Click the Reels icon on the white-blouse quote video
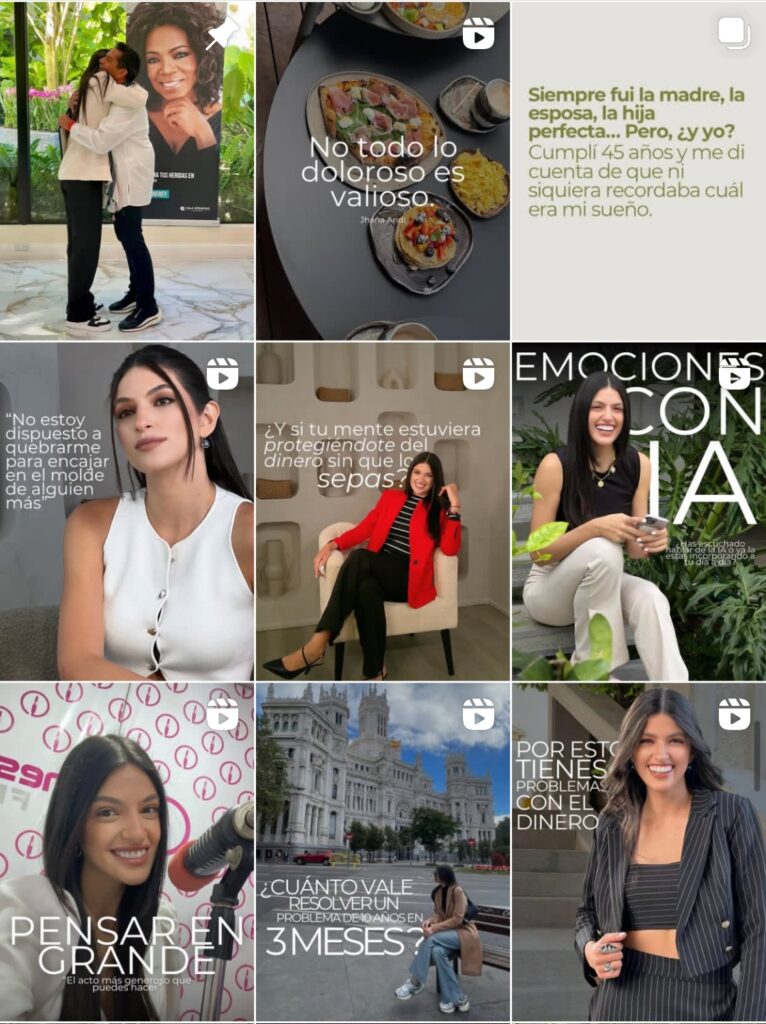Viewport: 766px width, 1024px height. tap(223, 372)
